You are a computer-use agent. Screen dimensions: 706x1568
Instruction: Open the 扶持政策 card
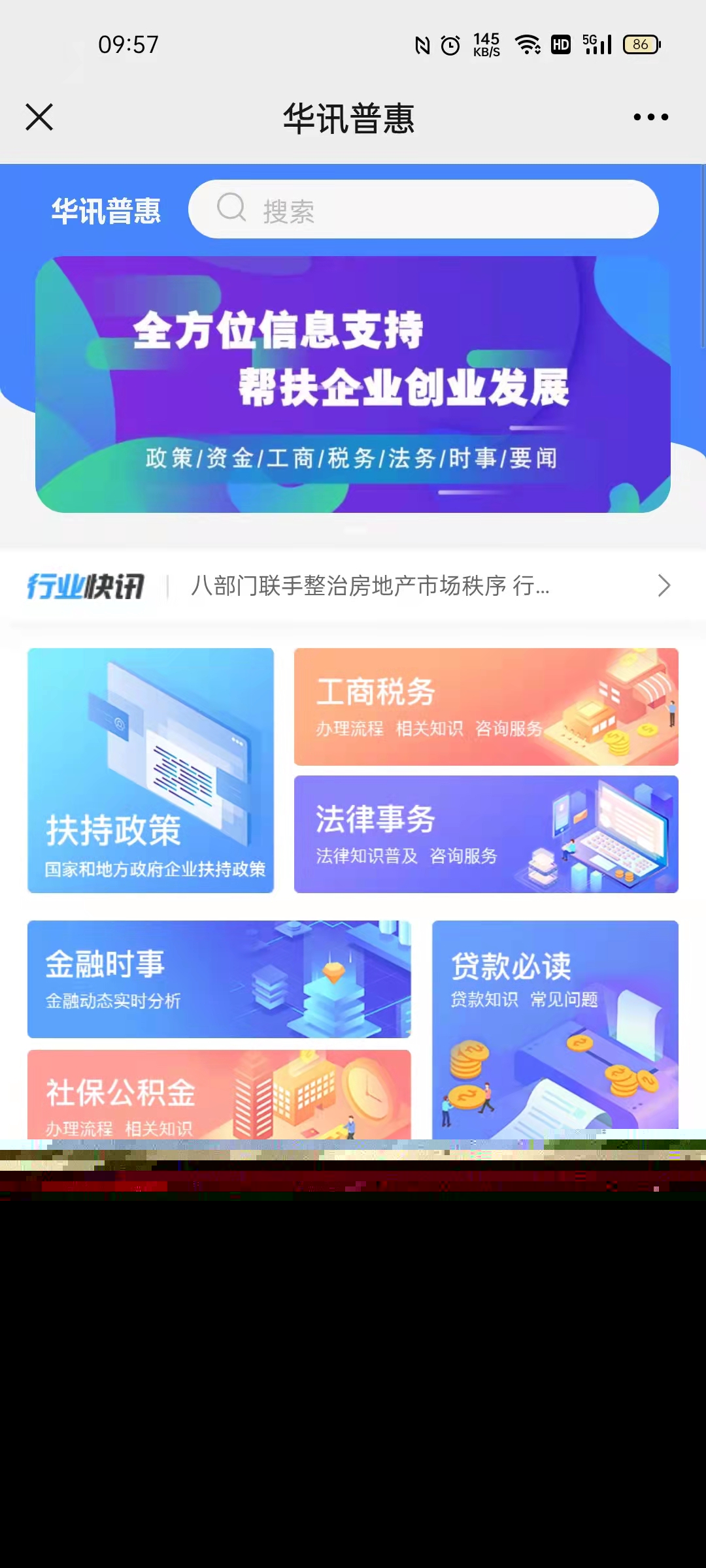point(150,771)
